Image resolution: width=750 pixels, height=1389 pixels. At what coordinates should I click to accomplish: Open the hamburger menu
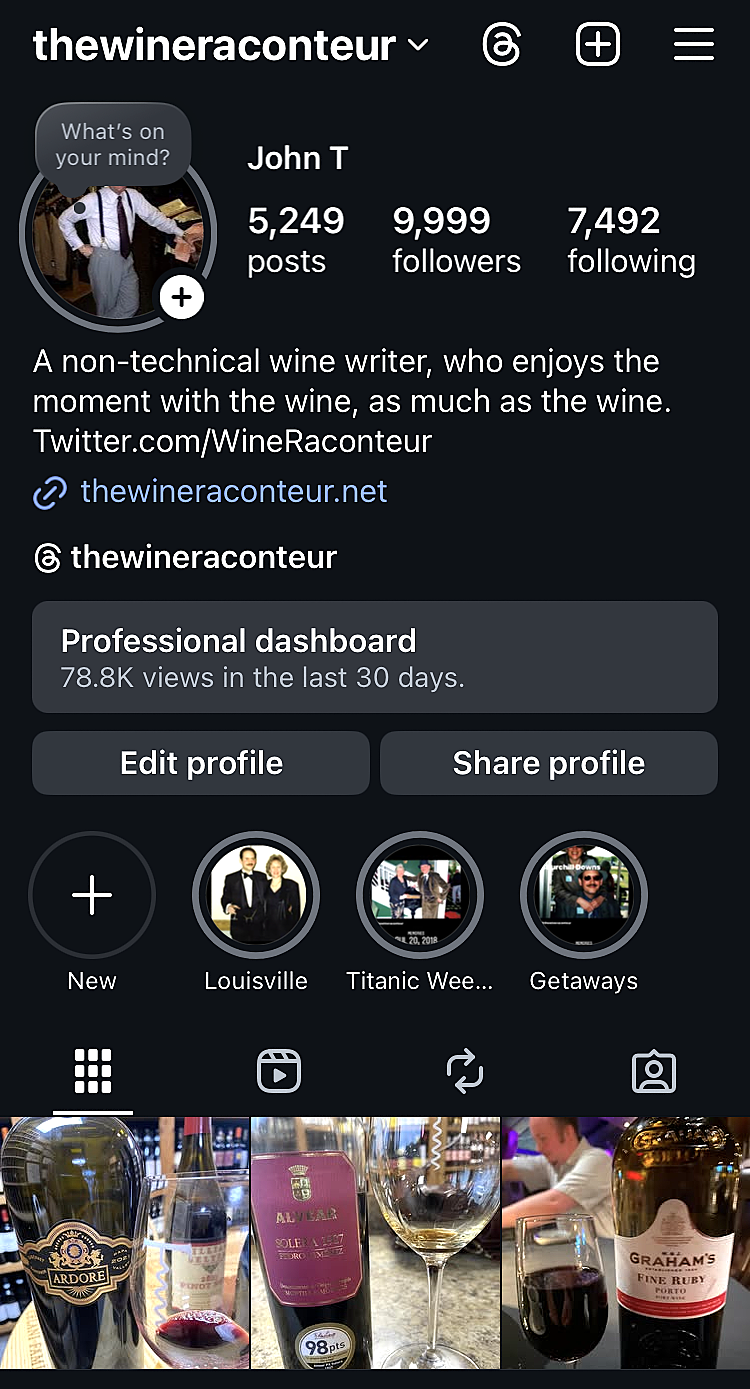(693, 45)
